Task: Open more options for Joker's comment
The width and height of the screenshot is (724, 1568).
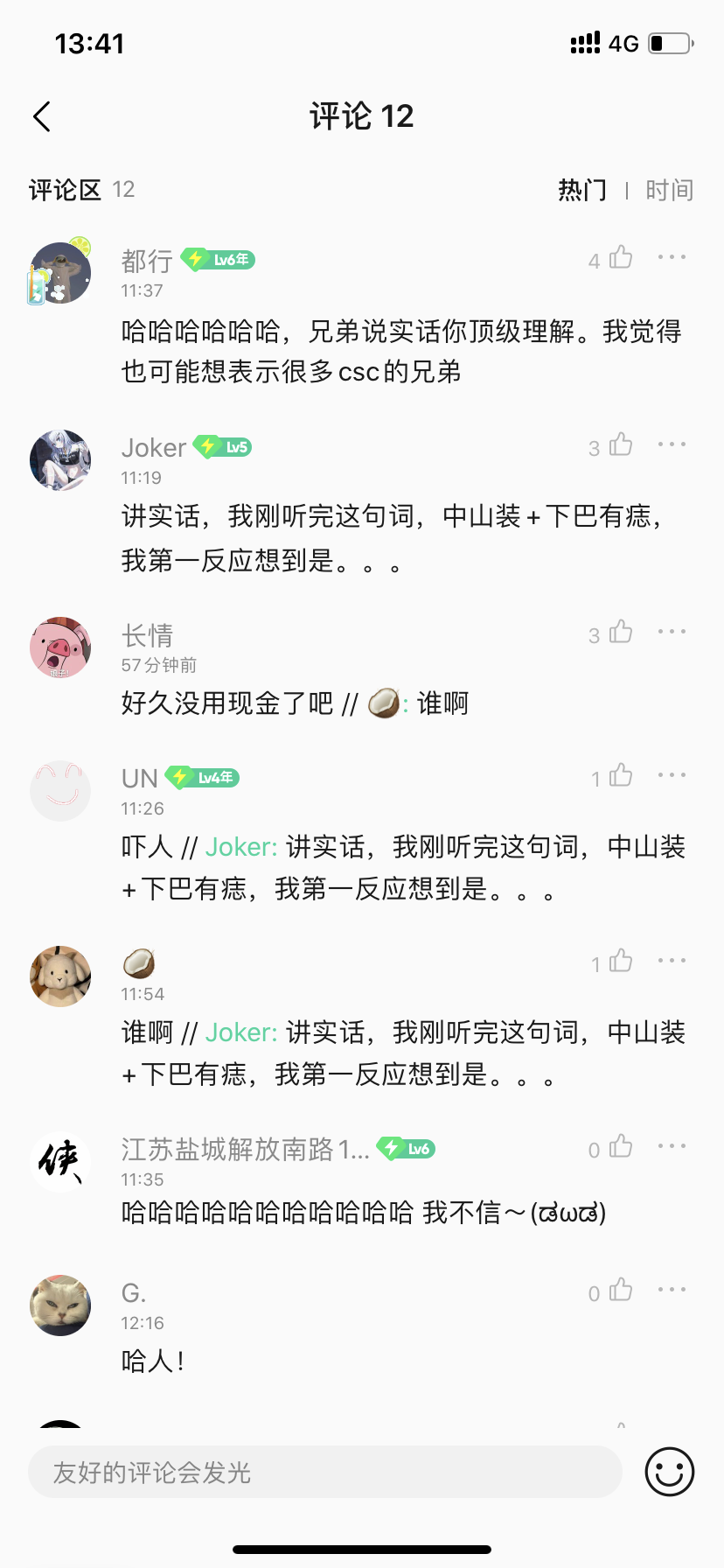Action: [x=672, y=444]
